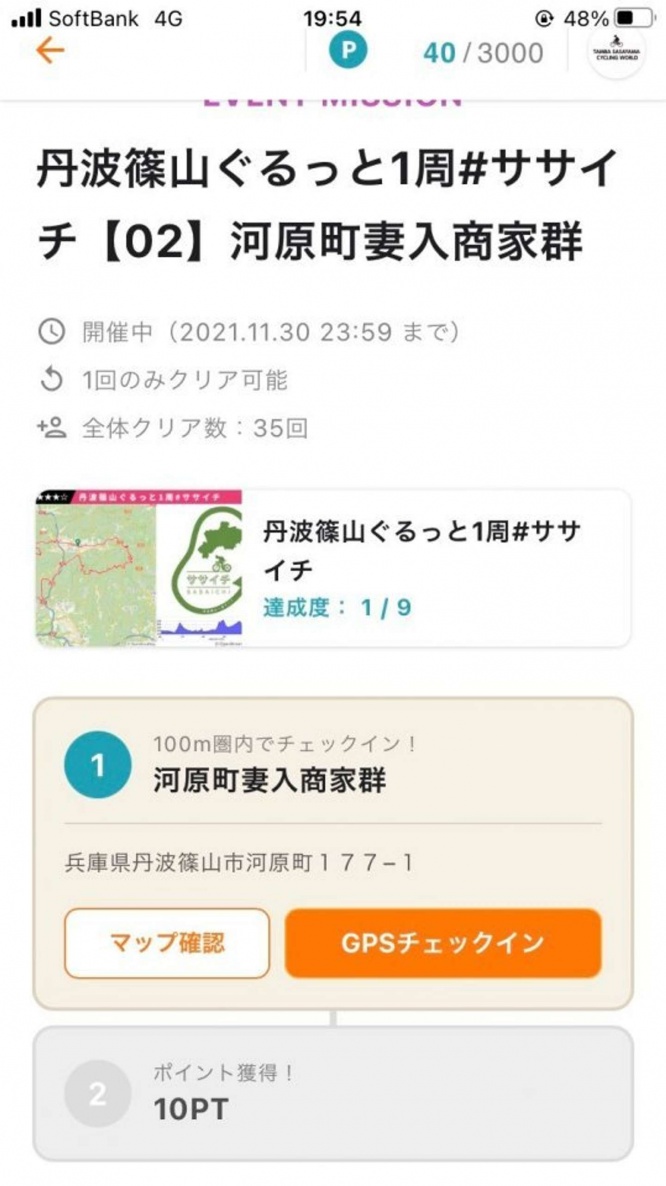Open the 丹波篠山ぐるっと1周#ササイチ course card
The width and height of the screenshot is (666, 1186).
pos(333,568)
